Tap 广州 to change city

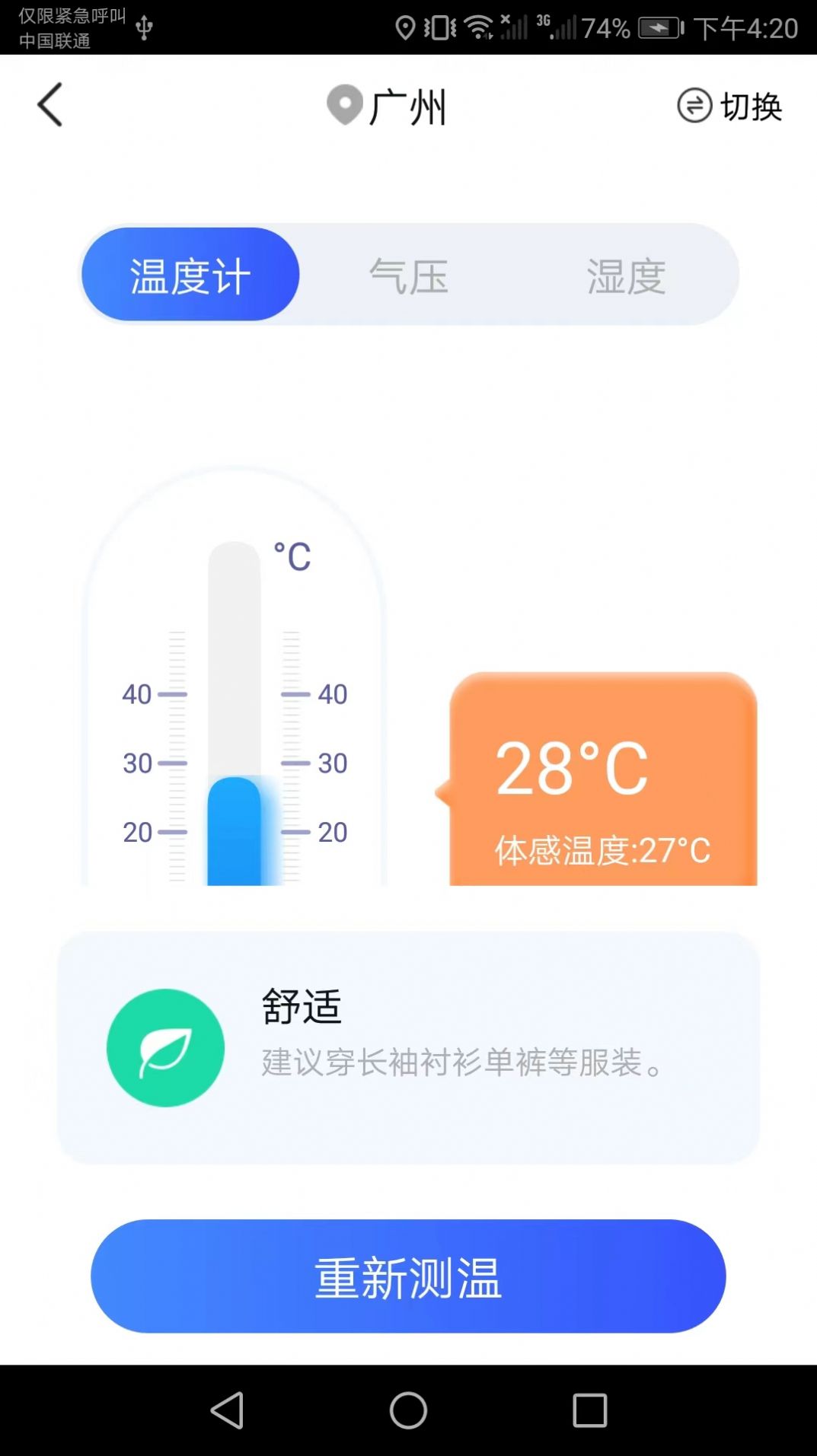click(407, 107)
